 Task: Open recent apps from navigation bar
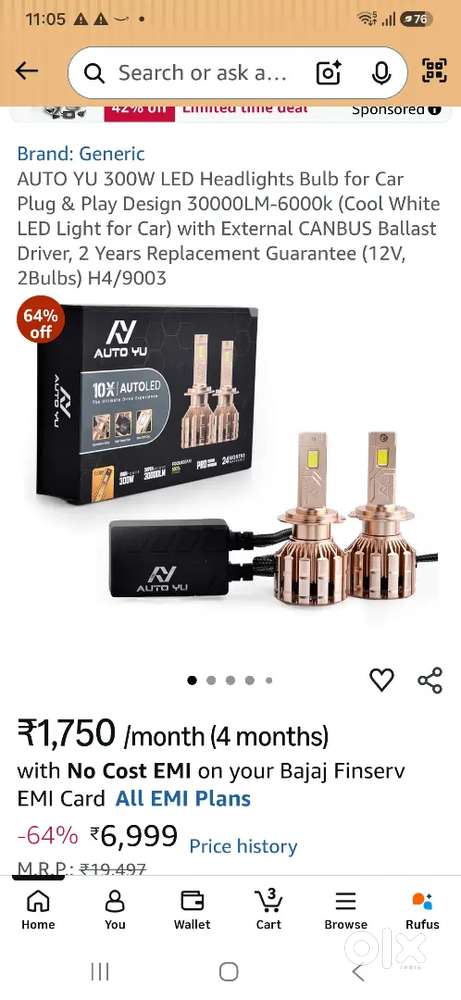(100, 972)
